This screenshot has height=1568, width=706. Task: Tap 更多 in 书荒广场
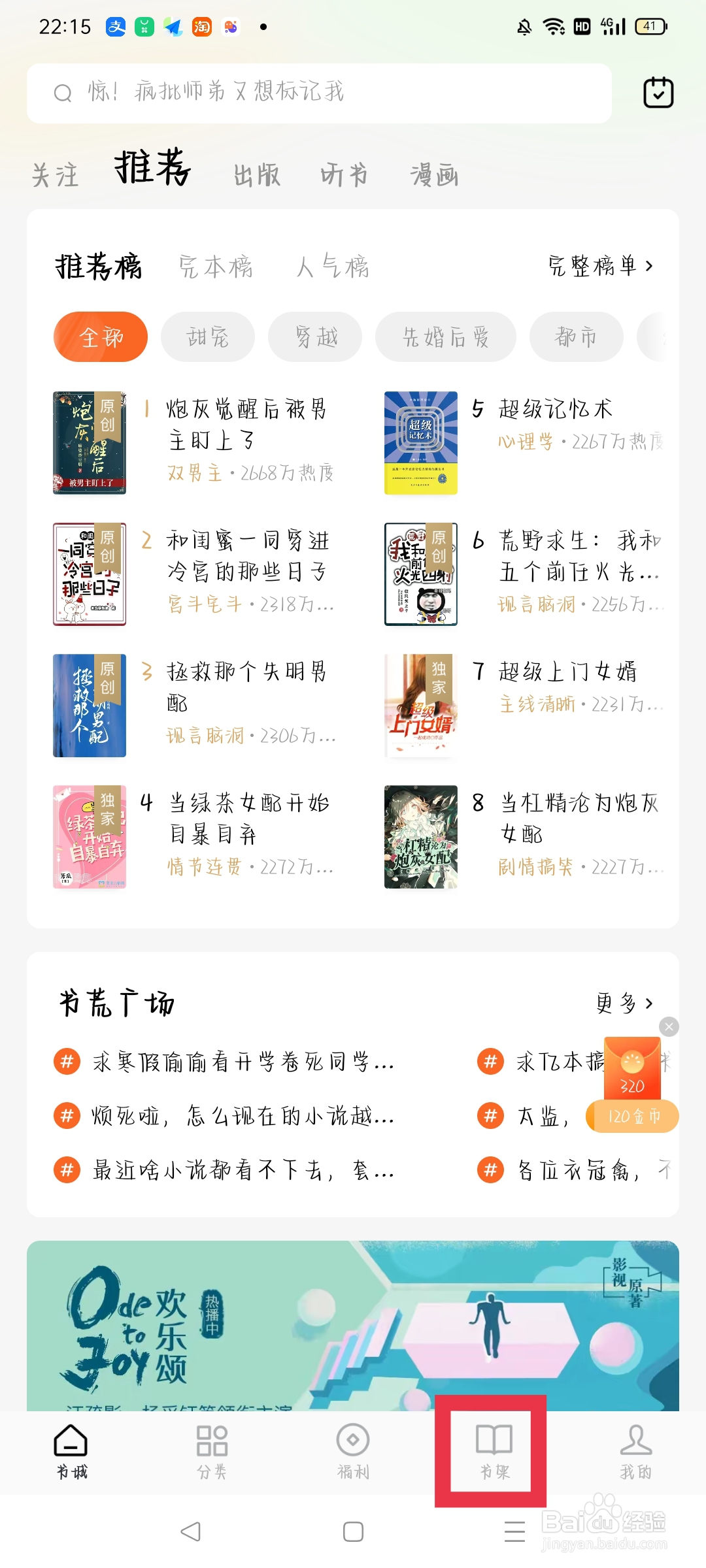tap(624, 1003)
